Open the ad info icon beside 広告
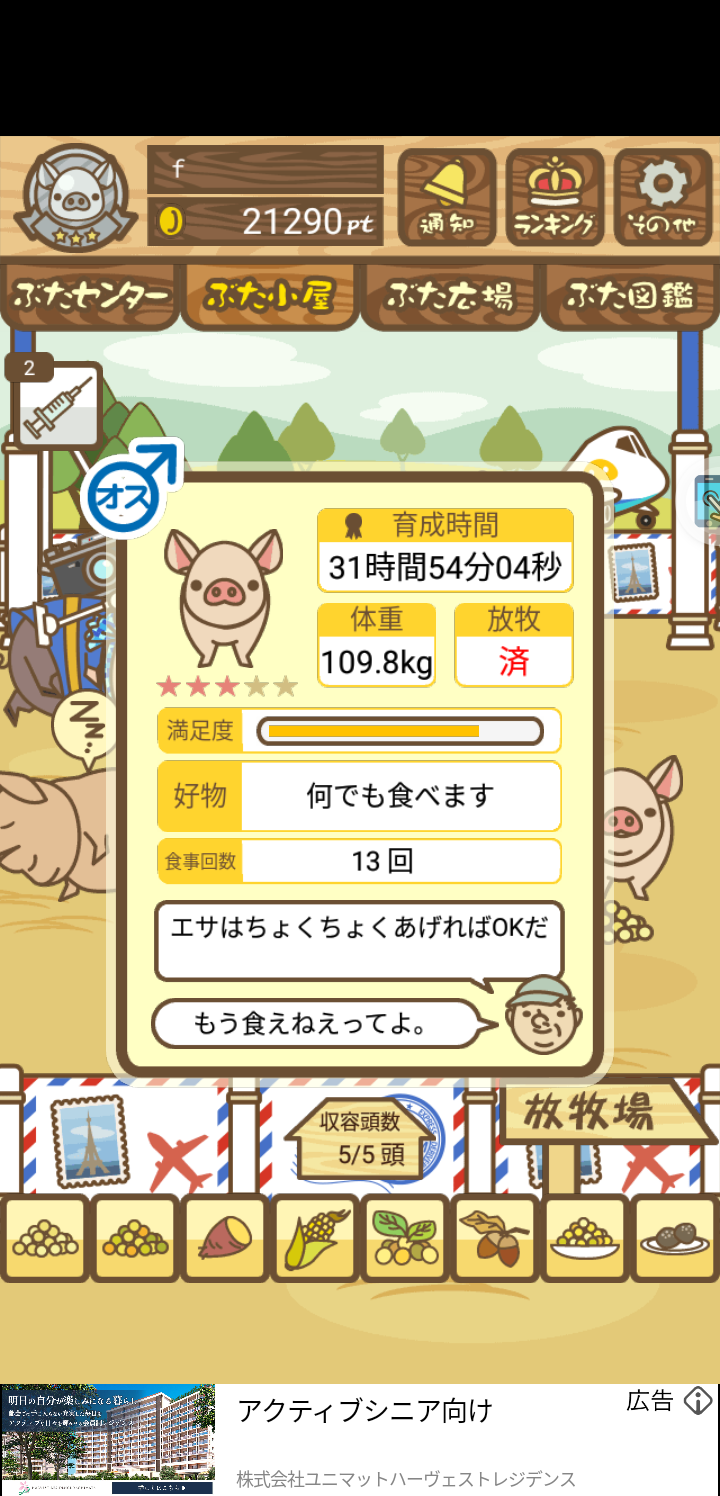 click(697, 1401)
